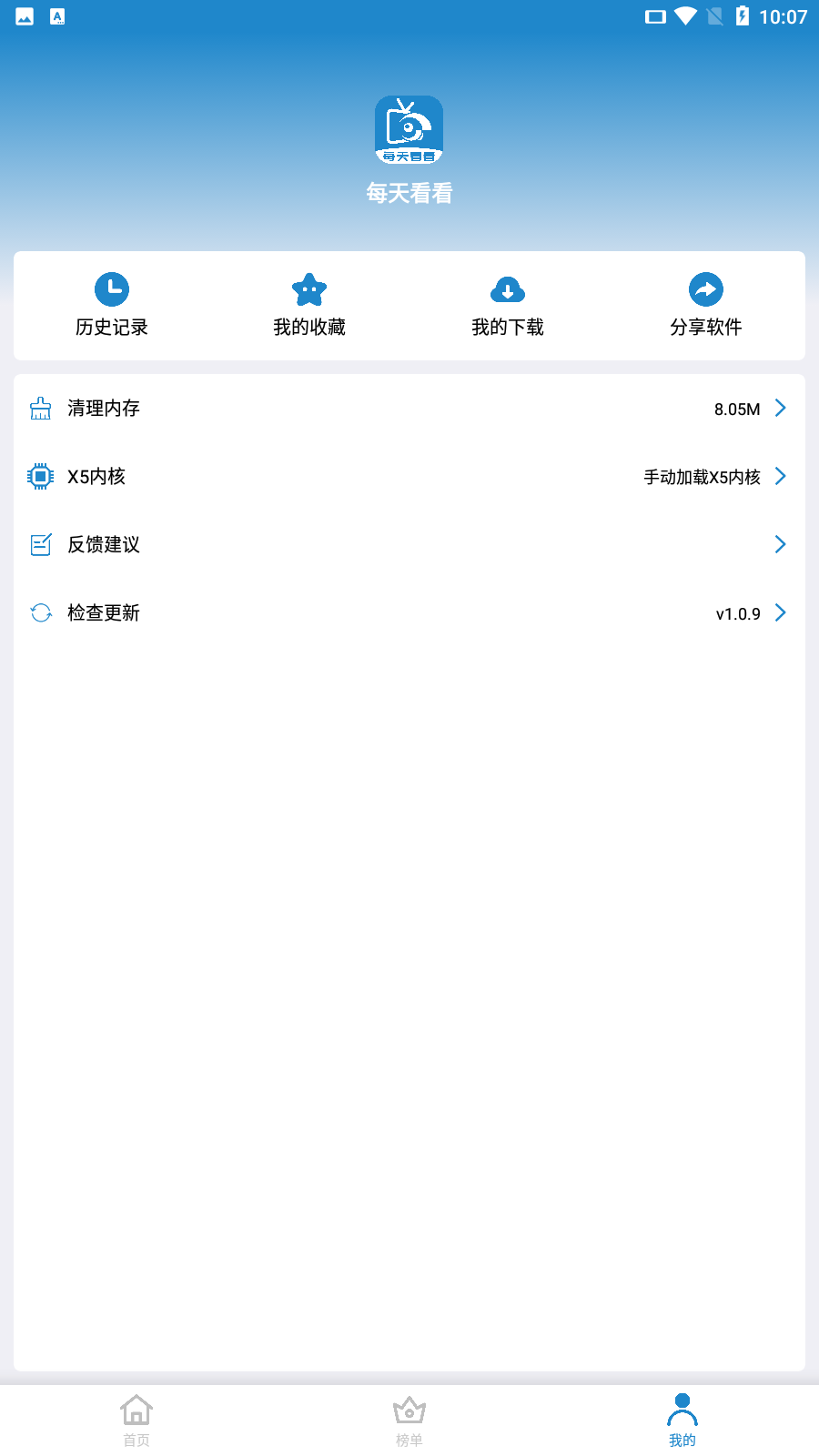
Task: Switch to the 首页 home tab
Action: pyautogui.click(x=136, y=1421)
